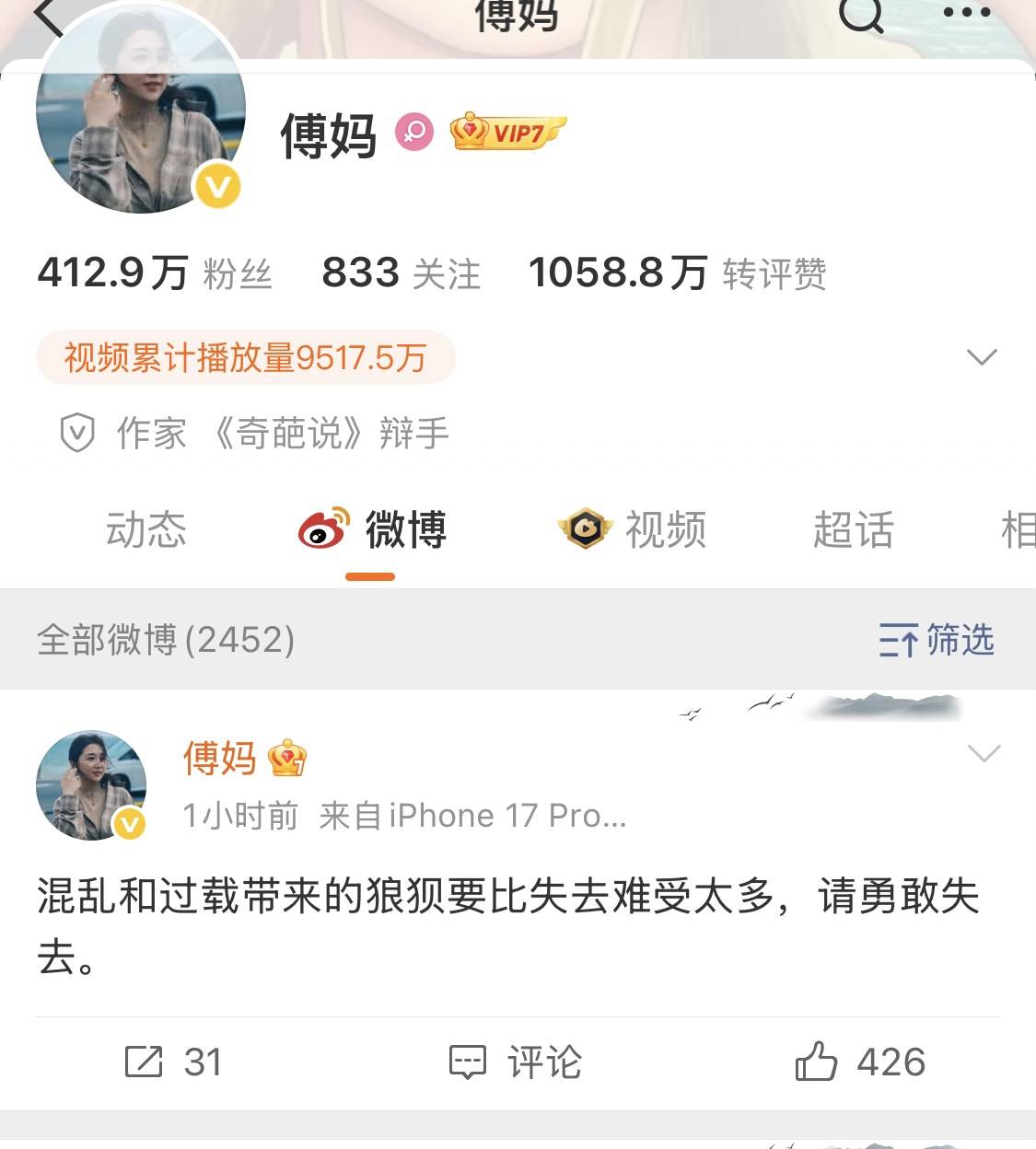Go back using the top-left arrow
1036x1149 pixels.
48,17
